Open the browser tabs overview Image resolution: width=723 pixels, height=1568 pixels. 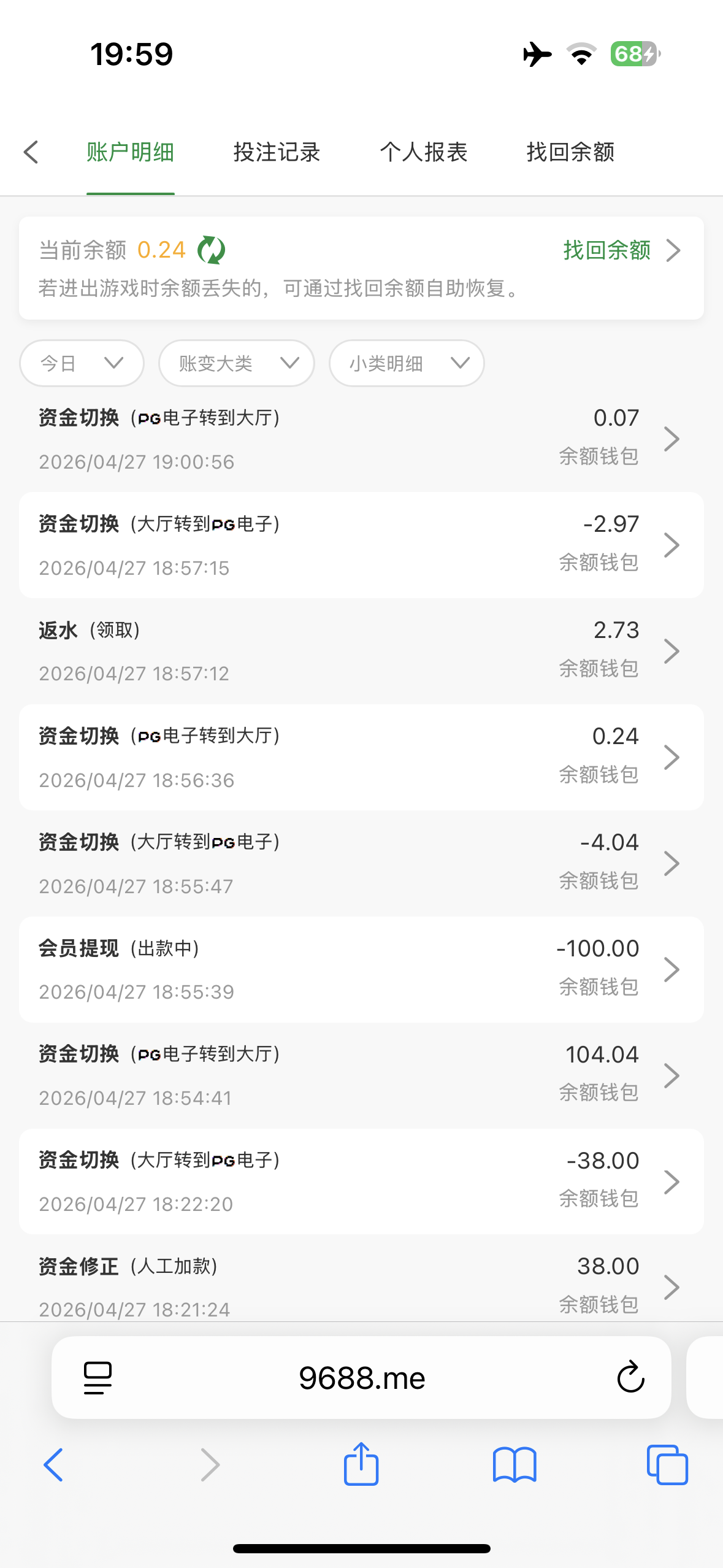[667, 1464]
